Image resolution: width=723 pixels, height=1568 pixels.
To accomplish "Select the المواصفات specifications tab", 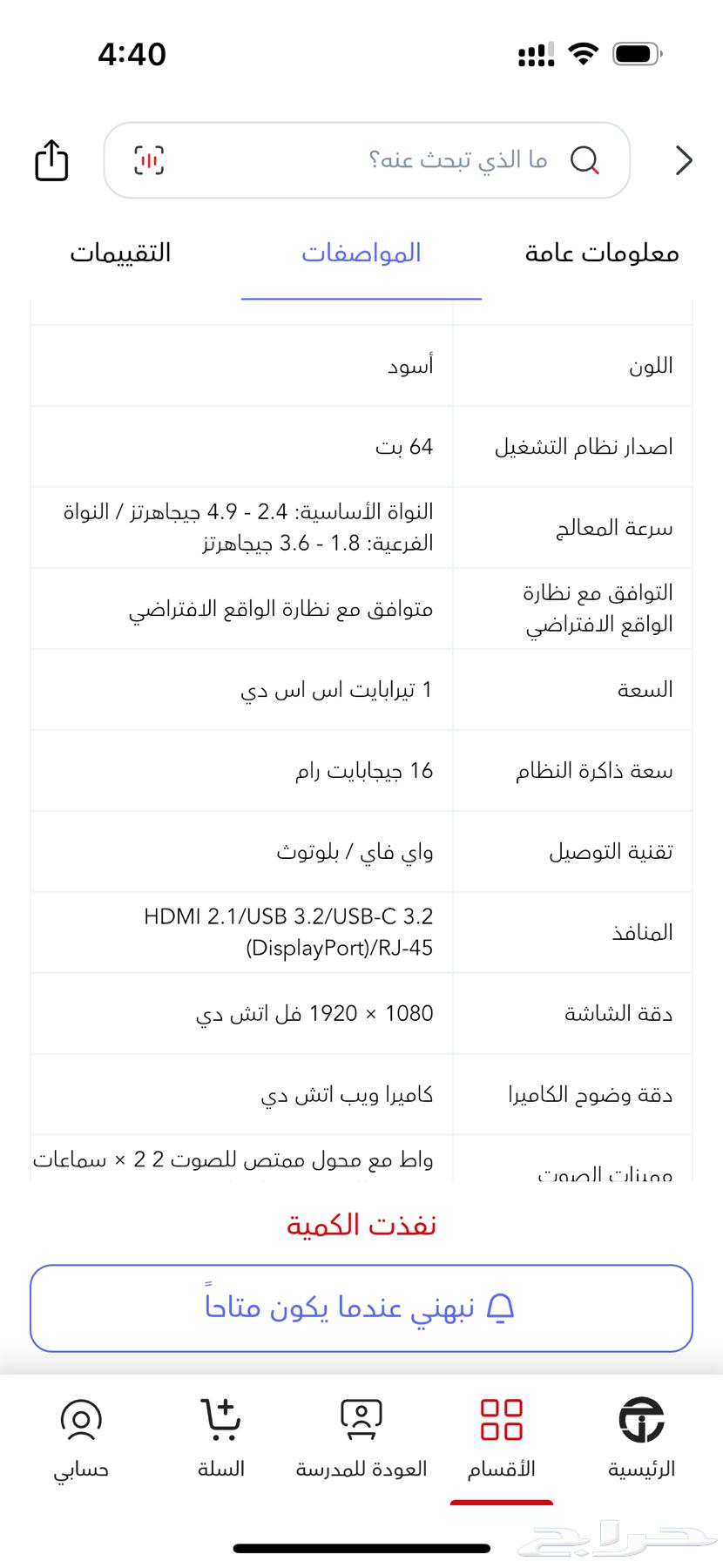I will [x=361, y=253].
